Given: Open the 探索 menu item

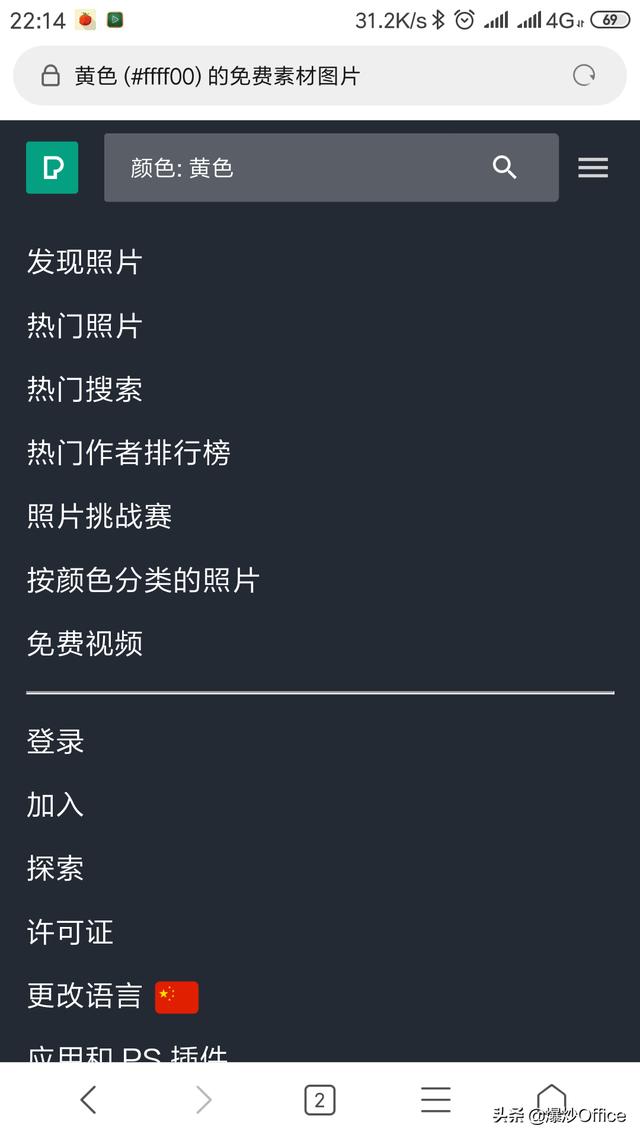Looking at the screenshot, I should (x=56, y=868).
